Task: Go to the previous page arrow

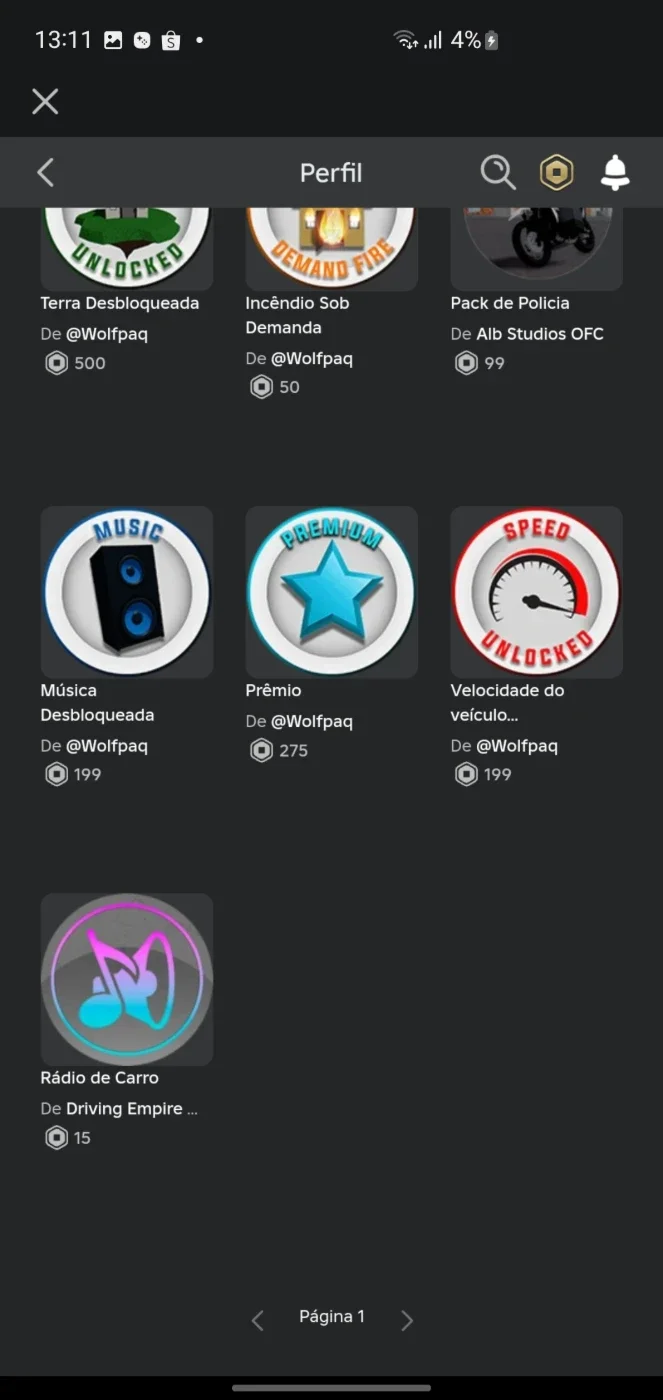Action: point(257,1320)
